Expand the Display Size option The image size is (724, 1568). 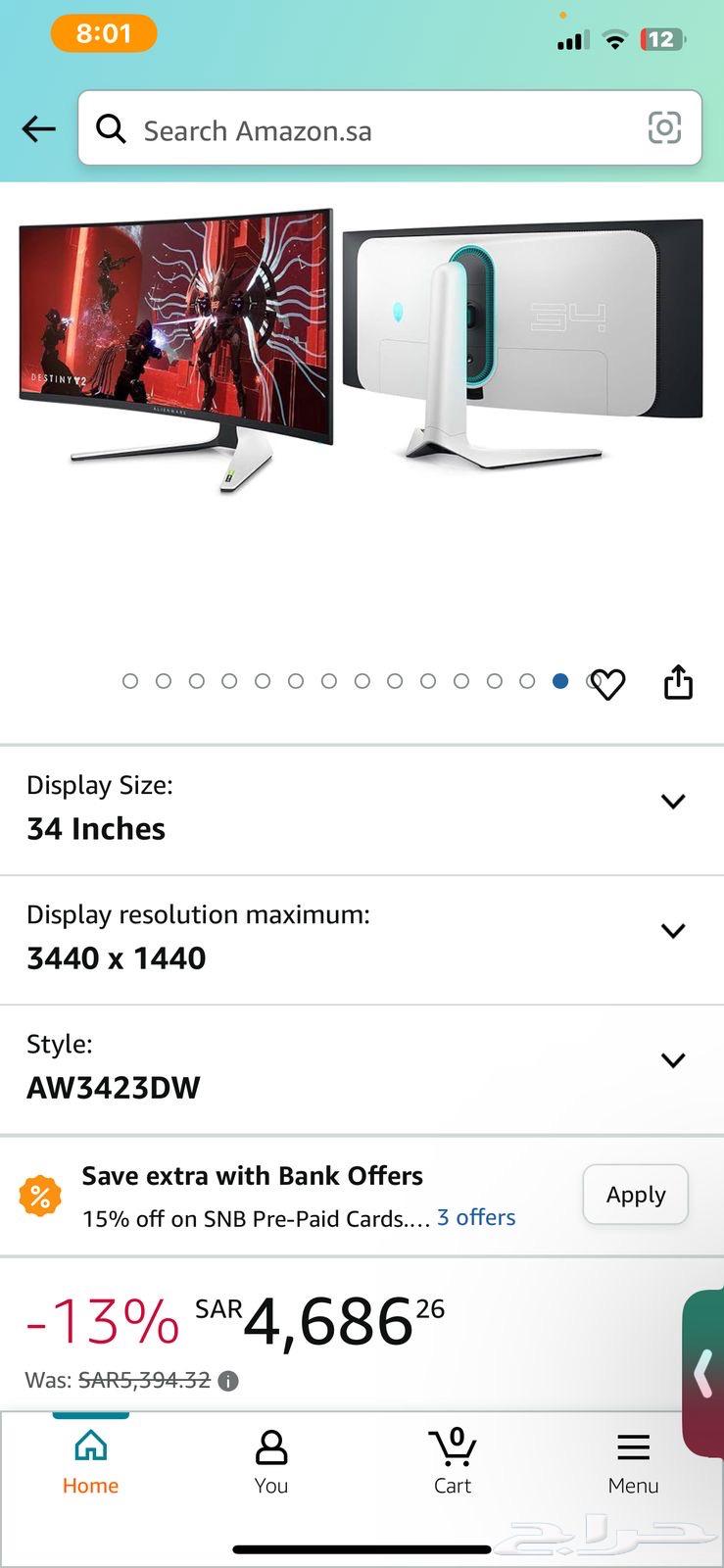[x=672, y=802]
